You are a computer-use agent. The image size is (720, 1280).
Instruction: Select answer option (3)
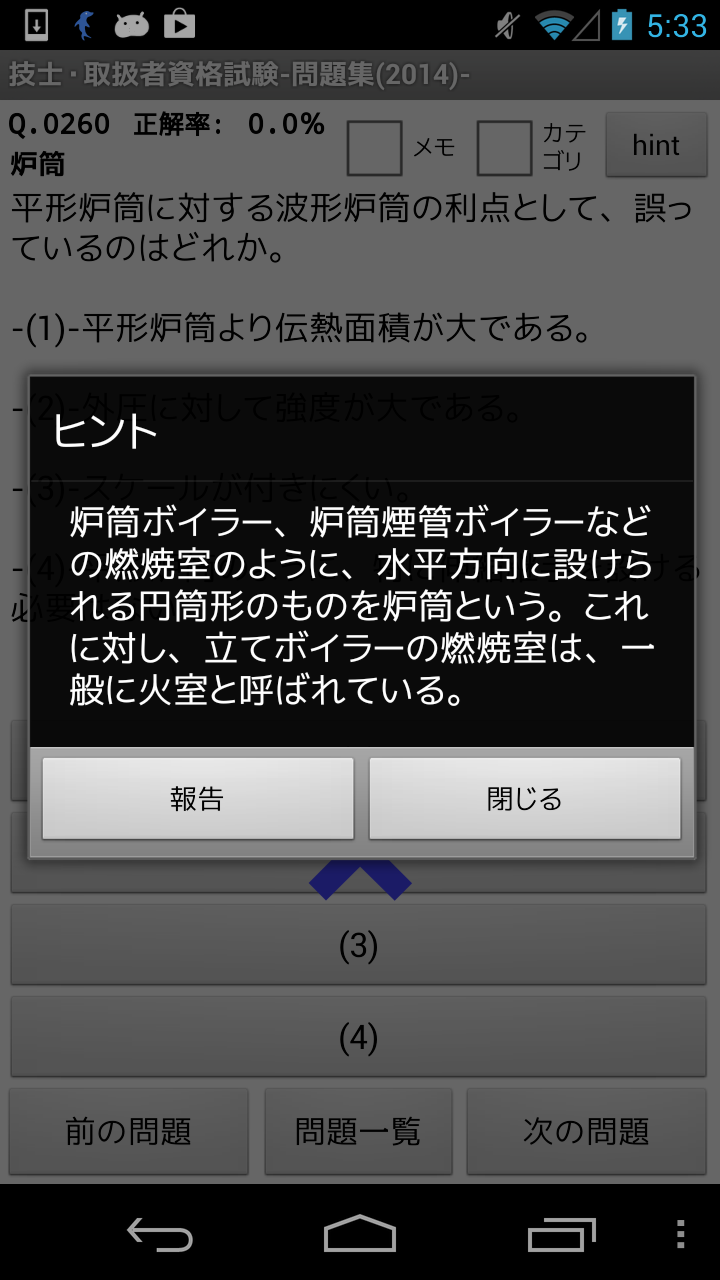tap(358, 946)
